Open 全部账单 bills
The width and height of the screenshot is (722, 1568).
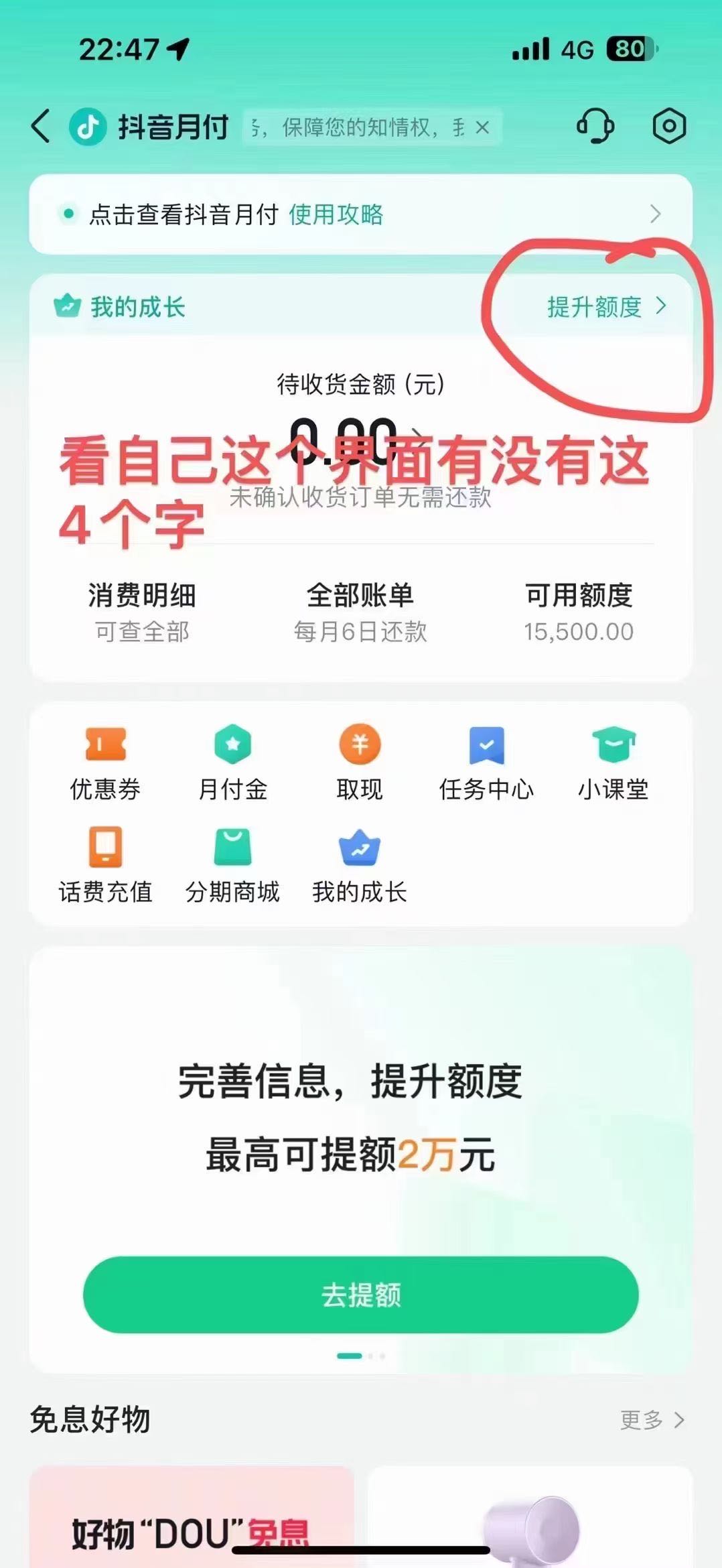point(360,612)
